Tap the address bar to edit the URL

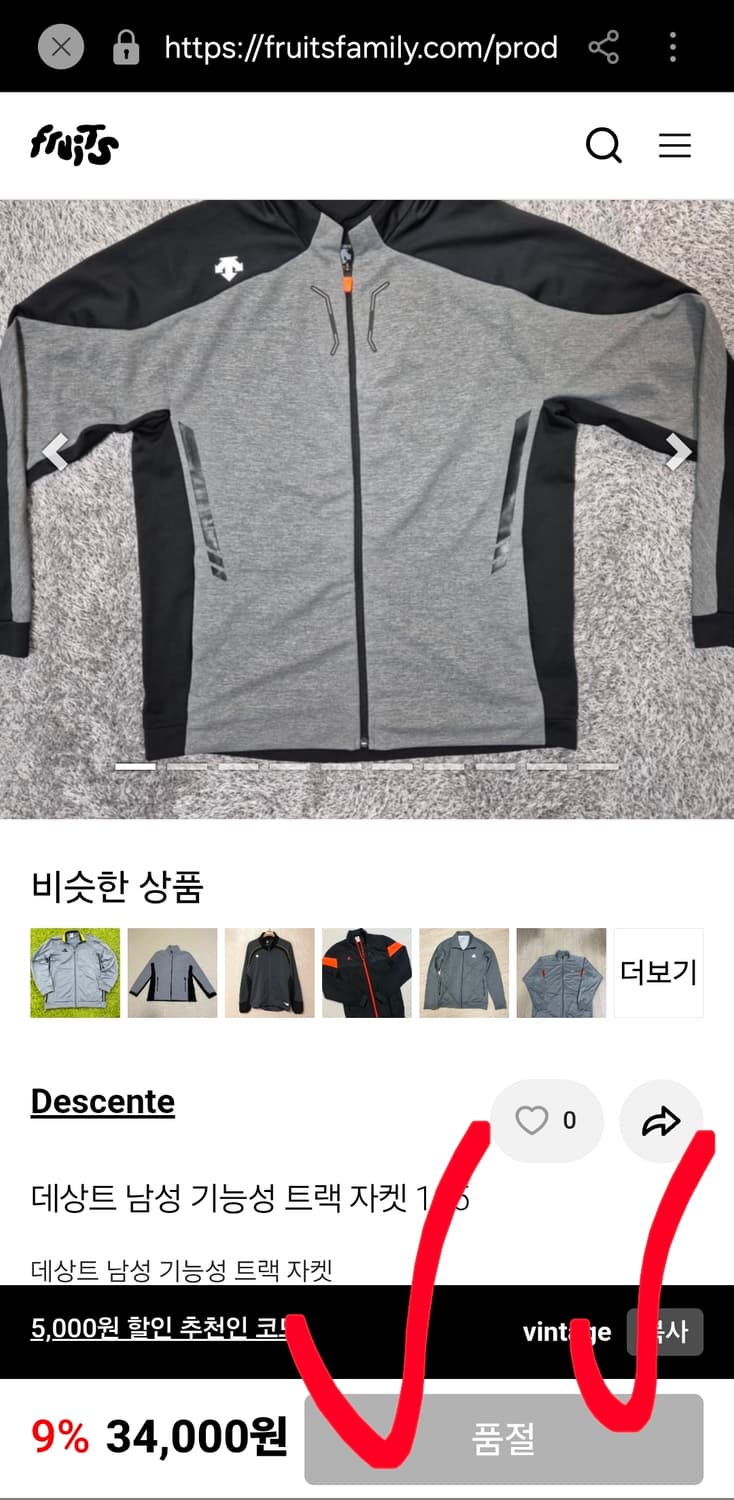(x=360, y=46)
